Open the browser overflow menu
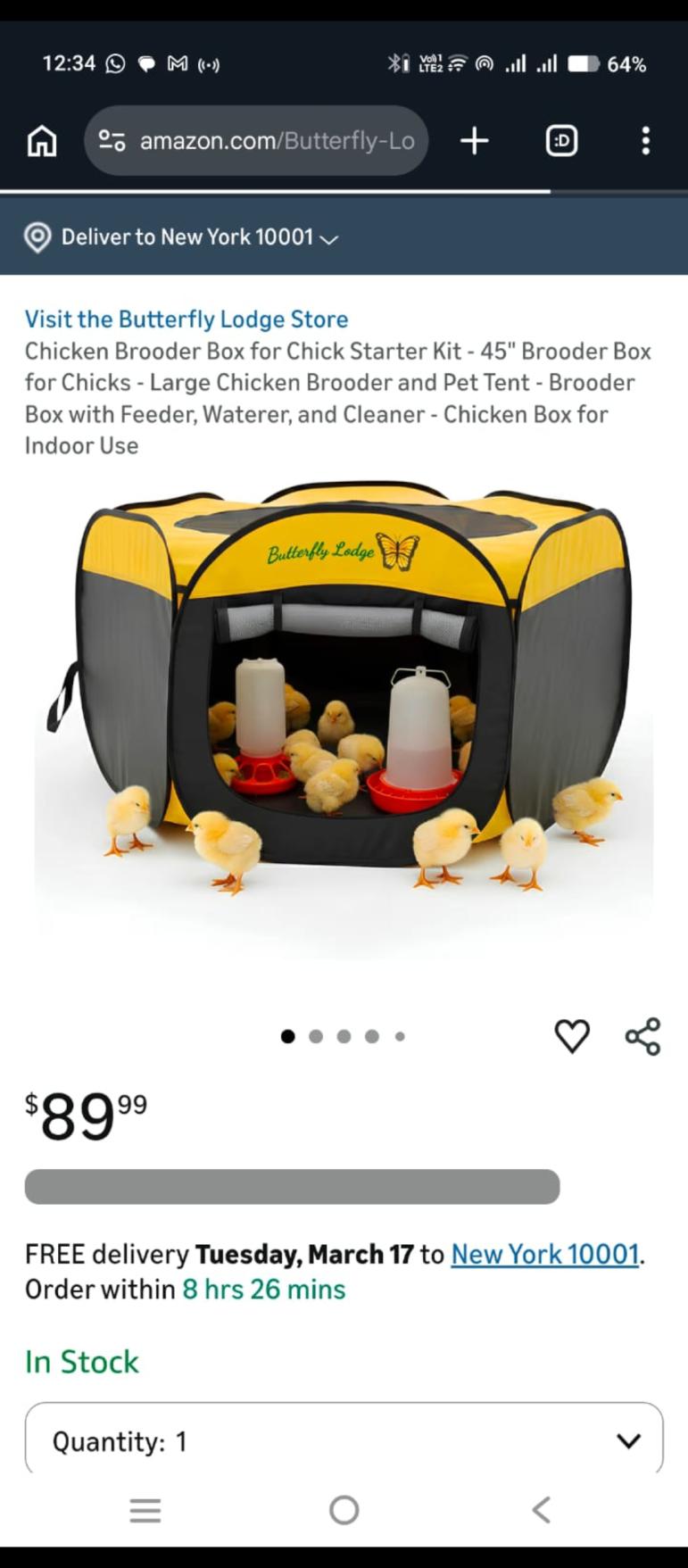688x1568 pixels. click(x=645, y=141)
